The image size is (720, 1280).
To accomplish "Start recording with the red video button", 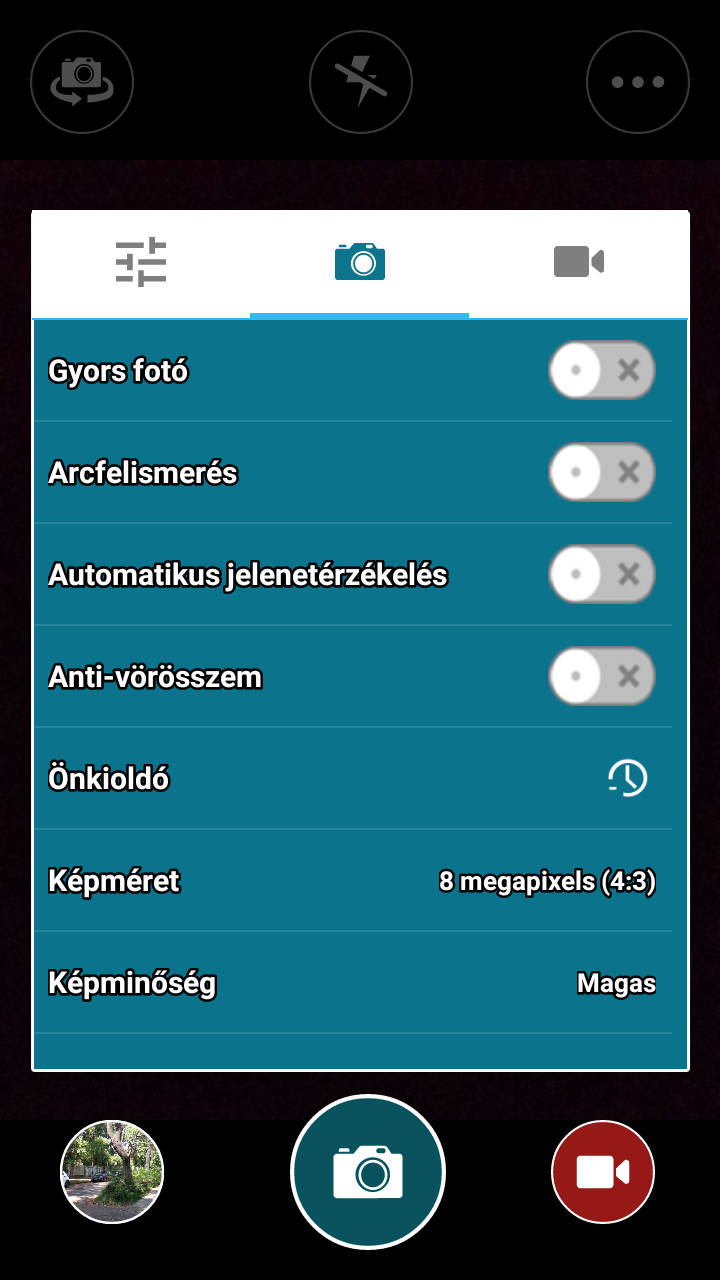I will click(603, 1172).
